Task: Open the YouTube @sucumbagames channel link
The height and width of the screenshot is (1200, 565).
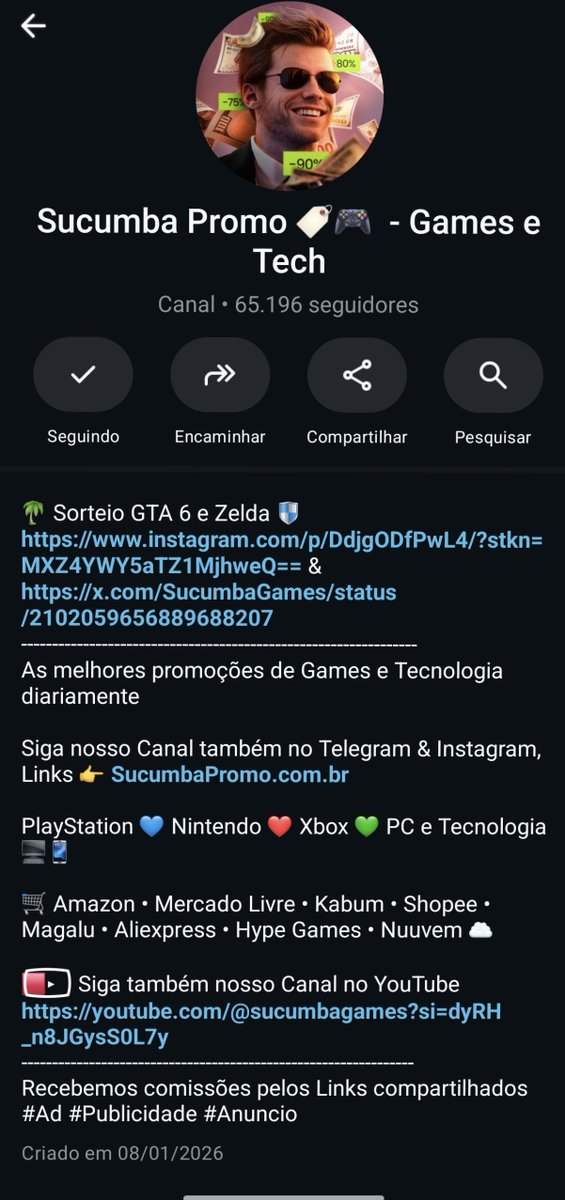Action: click(261, 1023)
